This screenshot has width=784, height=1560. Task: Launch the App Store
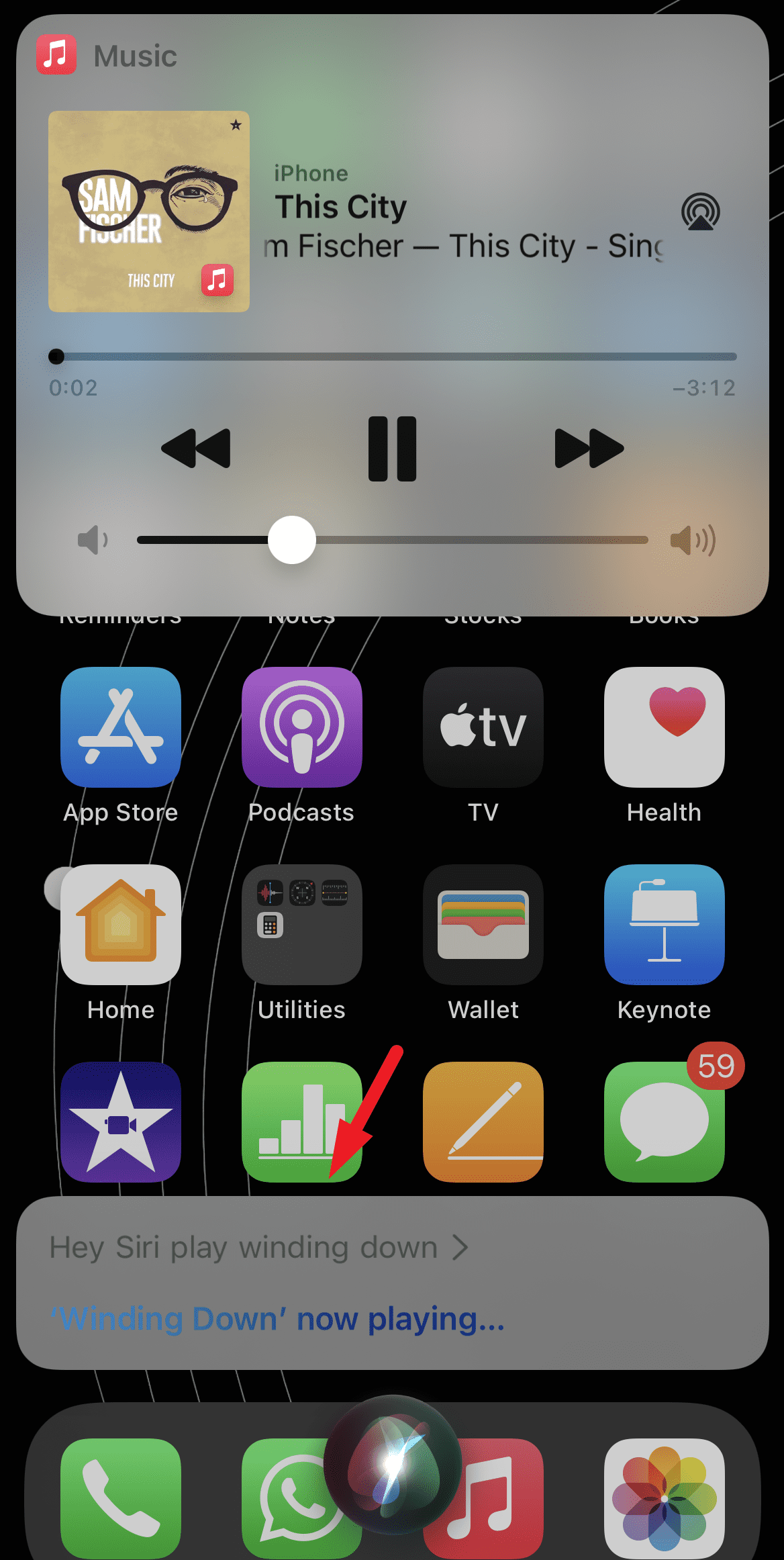point(121,727)
